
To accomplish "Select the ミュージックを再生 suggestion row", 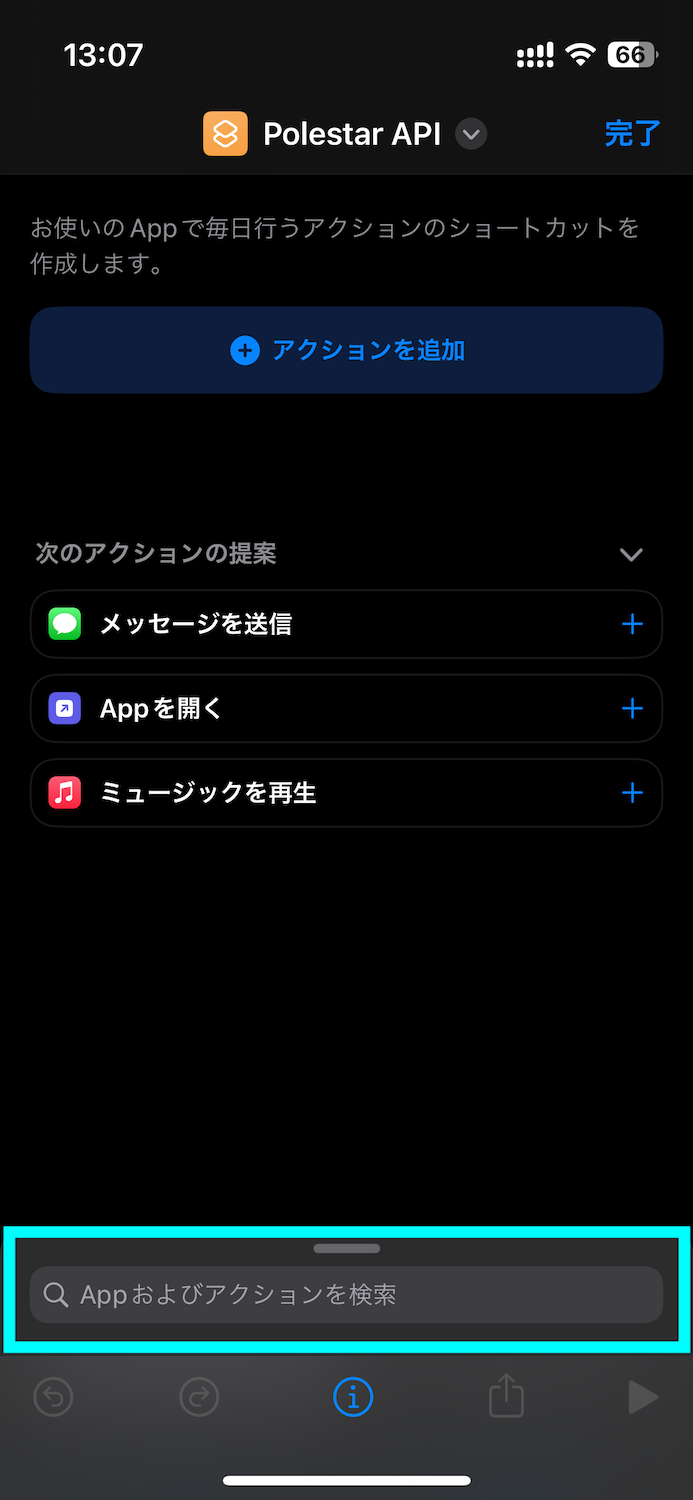I will point(300,793).
